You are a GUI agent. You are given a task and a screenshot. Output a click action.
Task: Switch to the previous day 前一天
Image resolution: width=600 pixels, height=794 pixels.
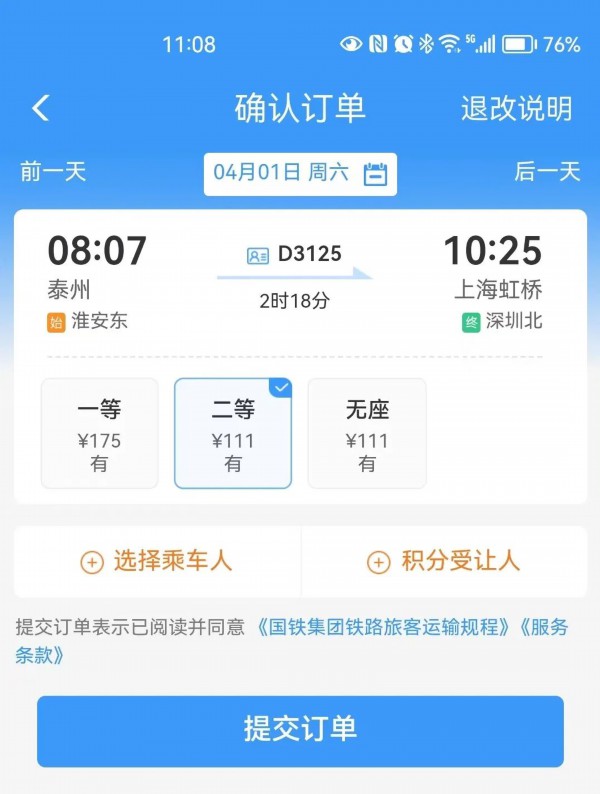53,171
